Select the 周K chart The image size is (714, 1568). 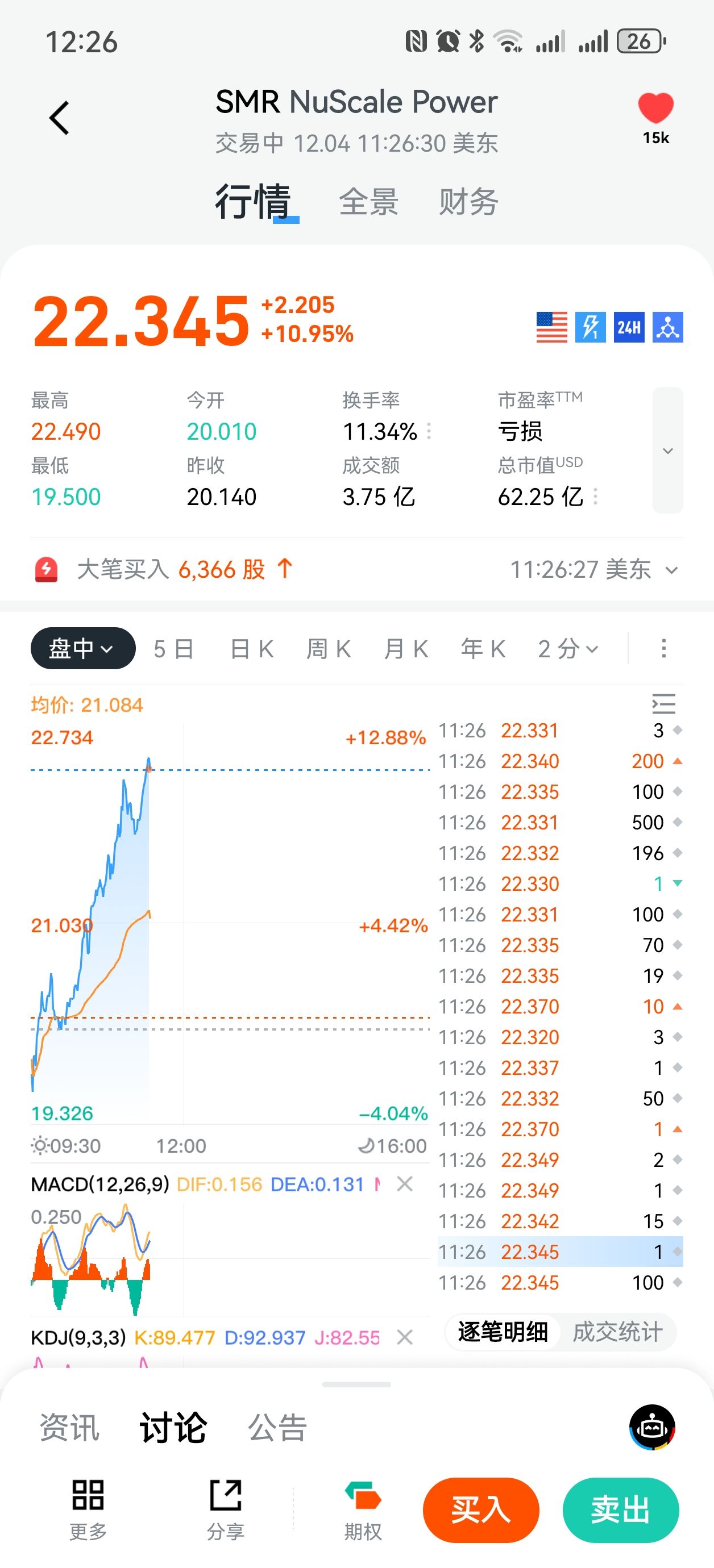(329, 649)
